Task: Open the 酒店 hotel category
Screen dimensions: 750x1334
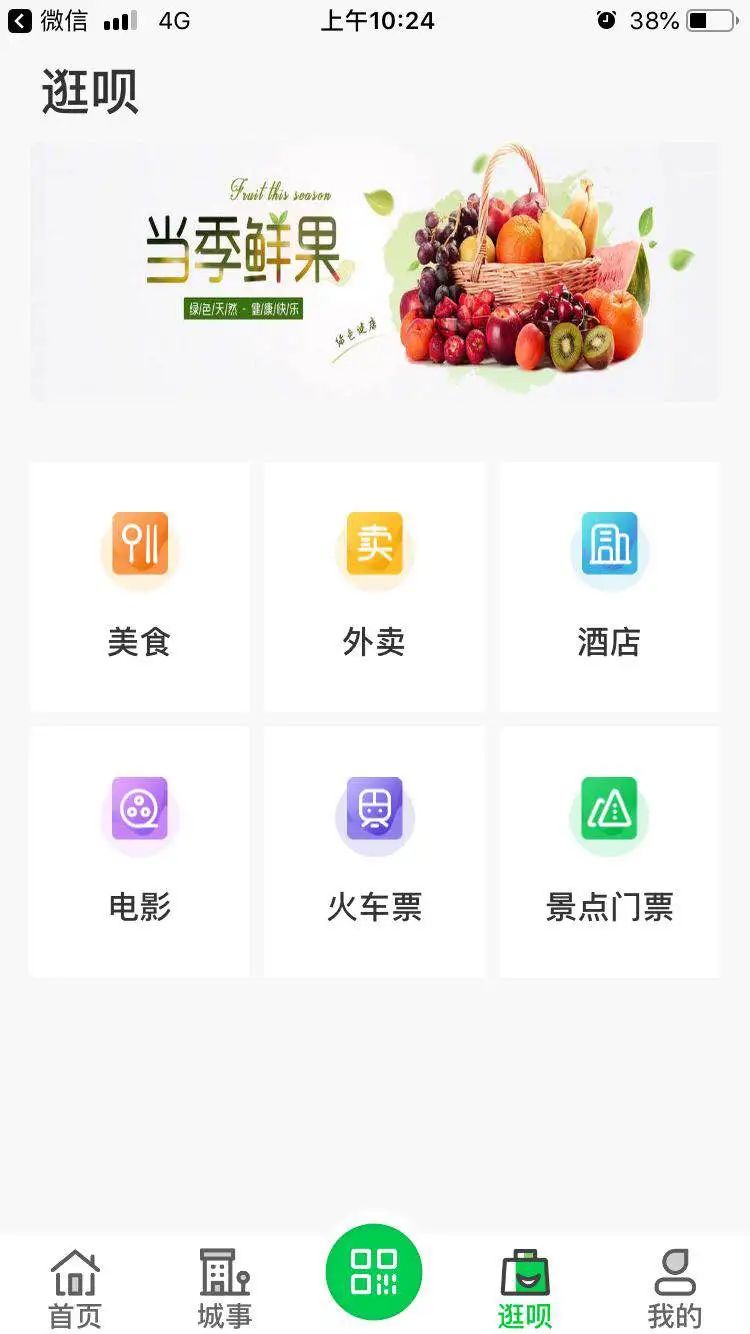Action: pos(610,587)
